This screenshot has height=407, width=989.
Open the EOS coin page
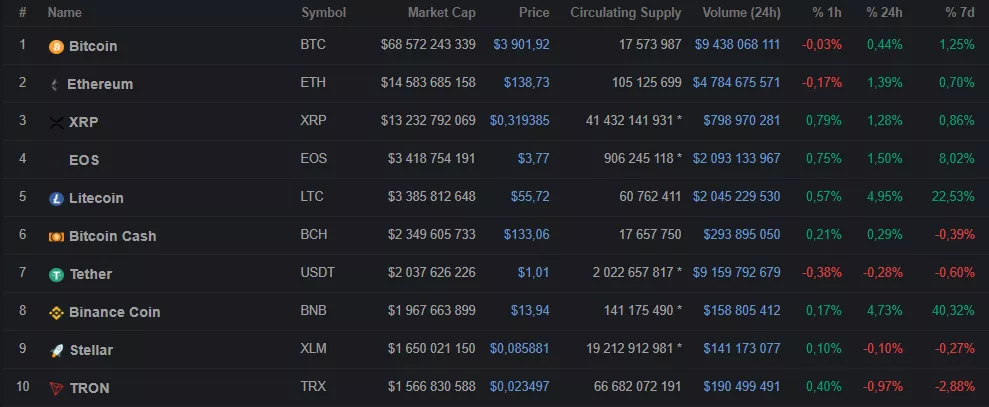tap(83, 160)
